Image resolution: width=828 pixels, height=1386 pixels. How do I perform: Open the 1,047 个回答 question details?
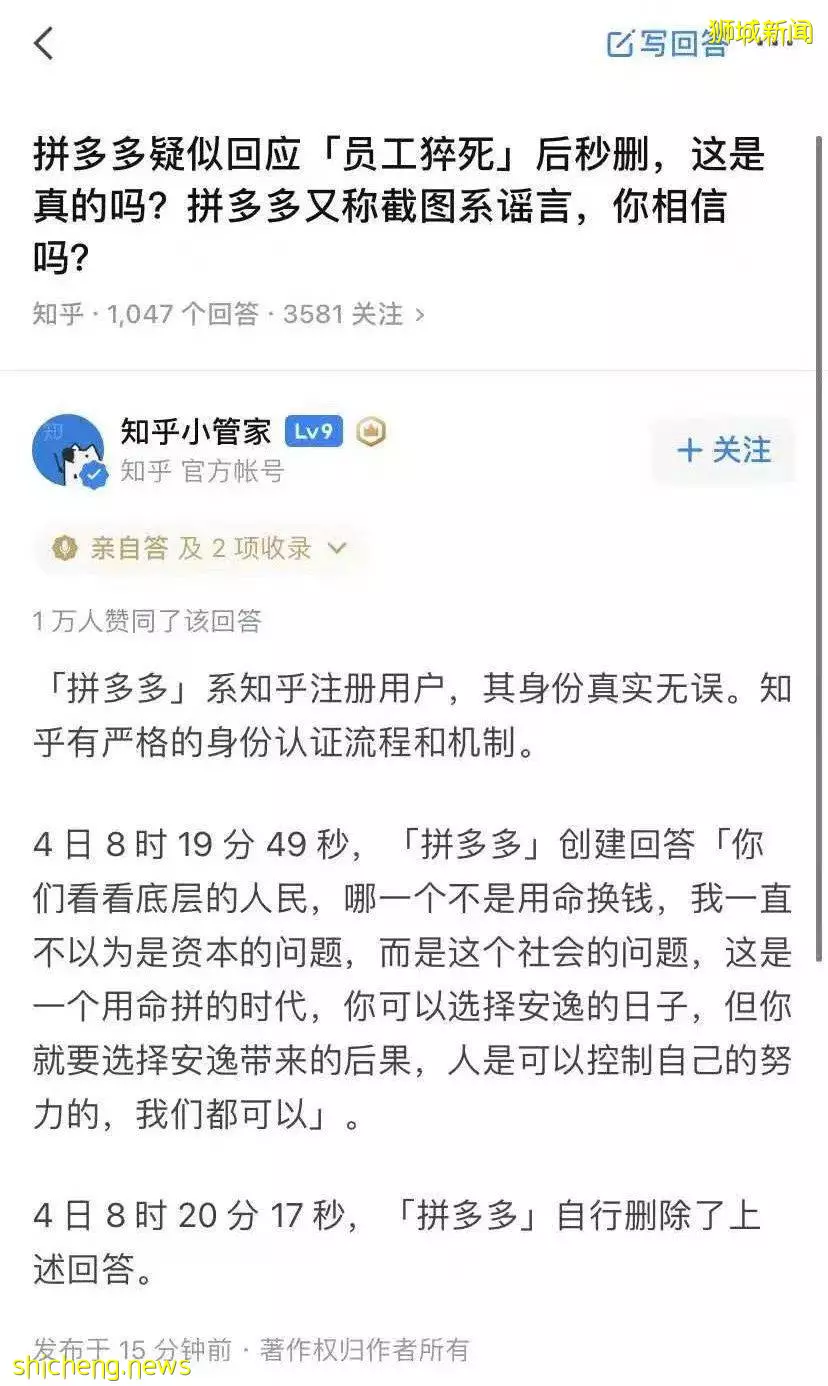229,314
